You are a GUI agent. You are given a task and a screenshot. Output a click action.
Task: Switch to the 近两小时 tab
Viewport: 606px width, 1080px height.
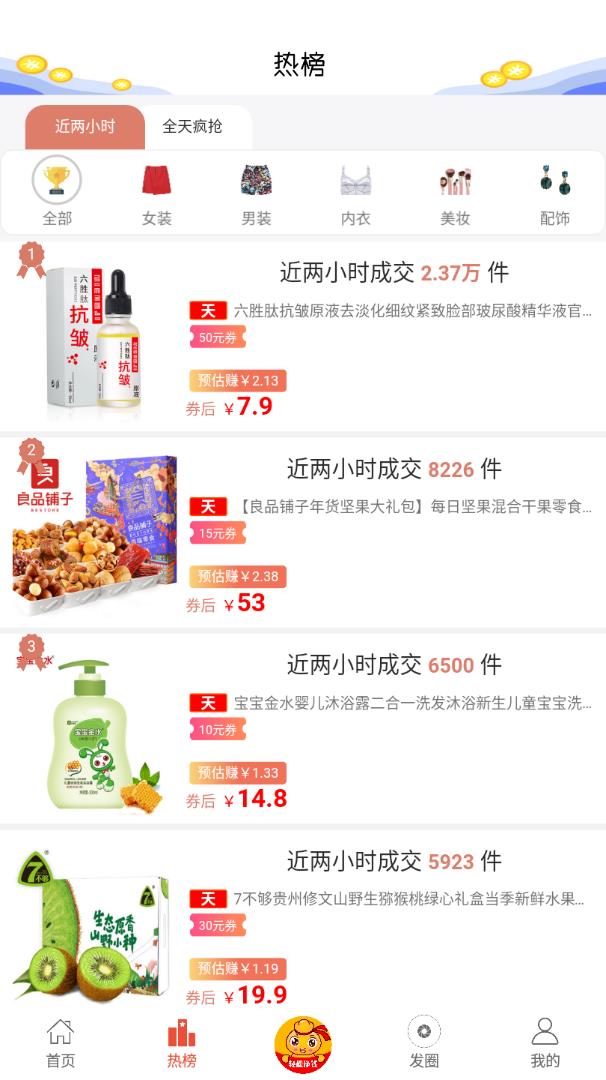(x=85, y=127)
